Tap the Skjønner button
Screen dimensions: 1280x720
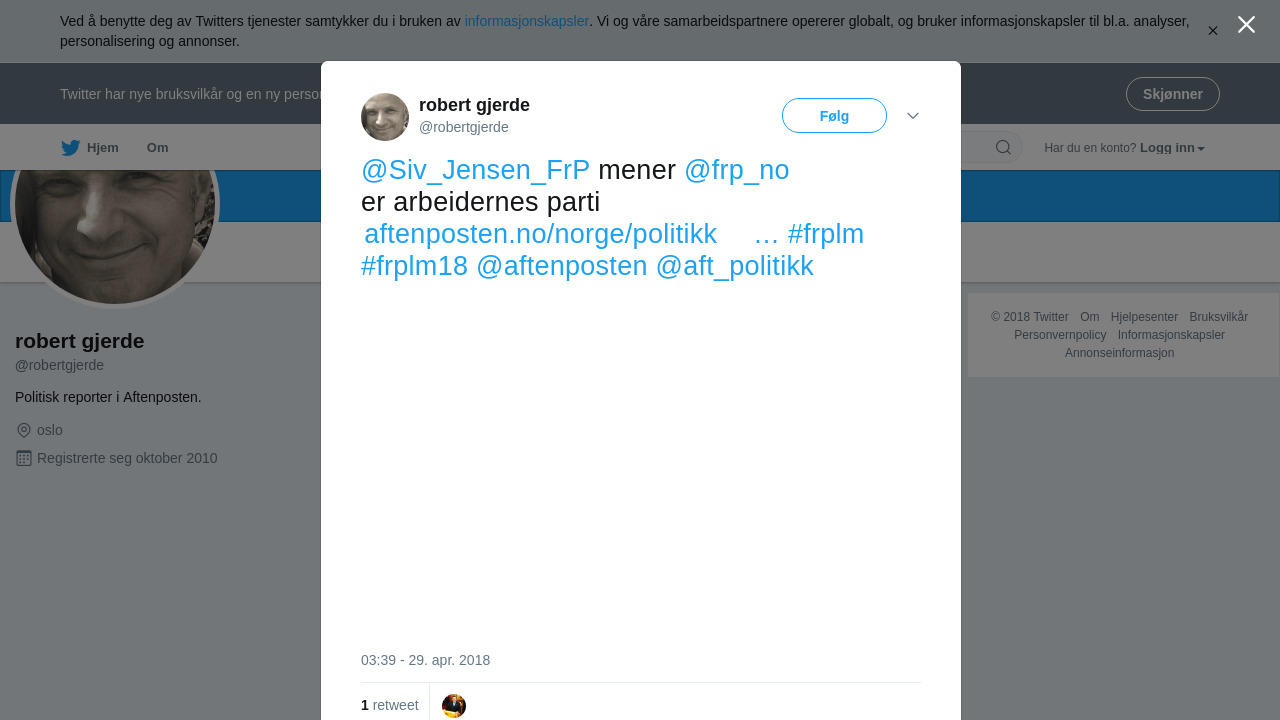[x=1172, y=94]
